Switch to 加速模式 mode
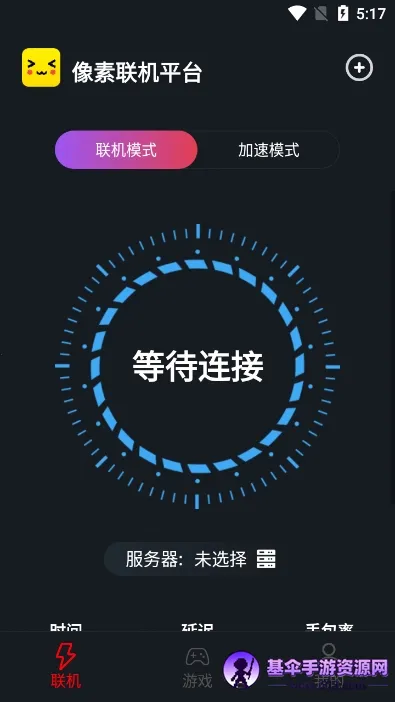Screen dimensions: 395x702 [x=268, y=150]
